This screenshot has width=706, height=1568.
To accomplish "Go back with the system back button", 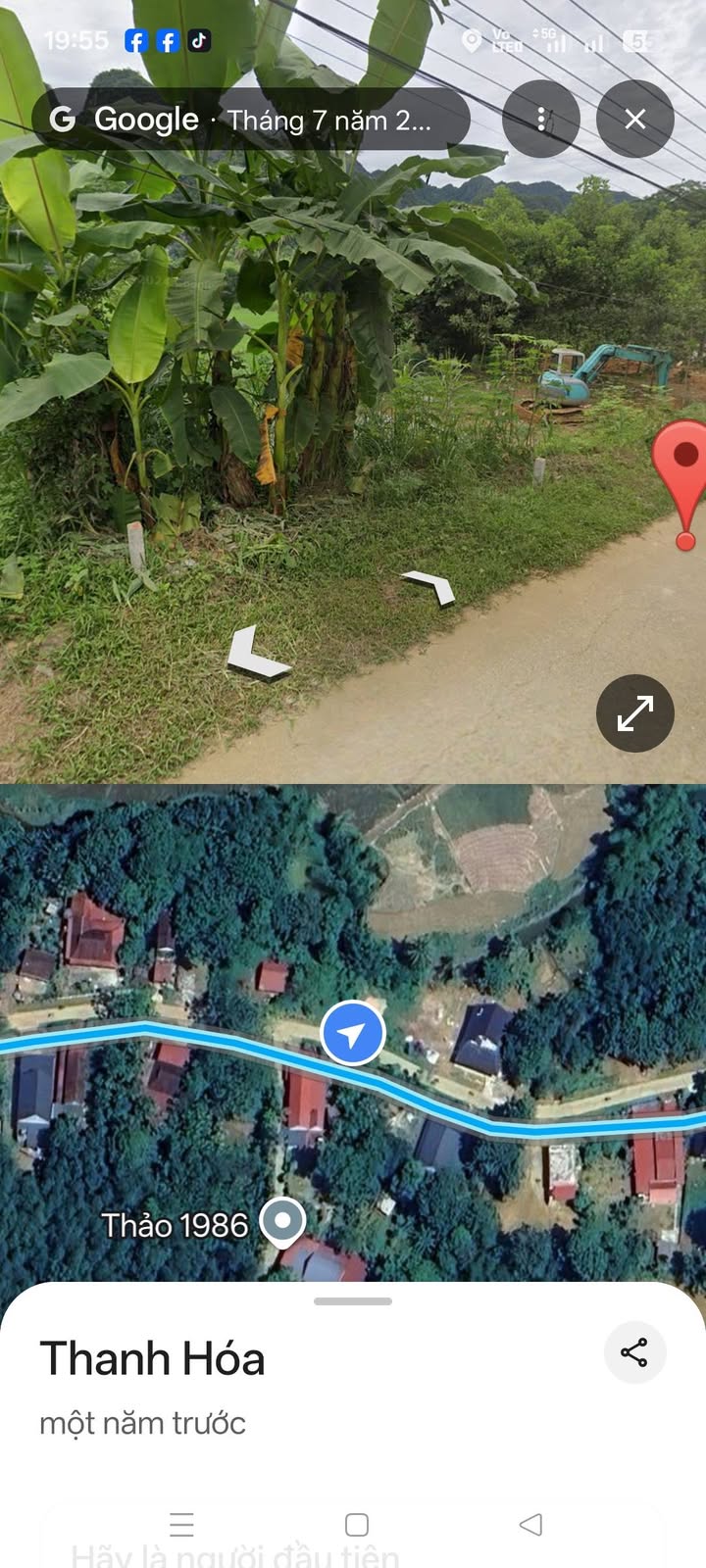I will click(x=530, y=1524).
